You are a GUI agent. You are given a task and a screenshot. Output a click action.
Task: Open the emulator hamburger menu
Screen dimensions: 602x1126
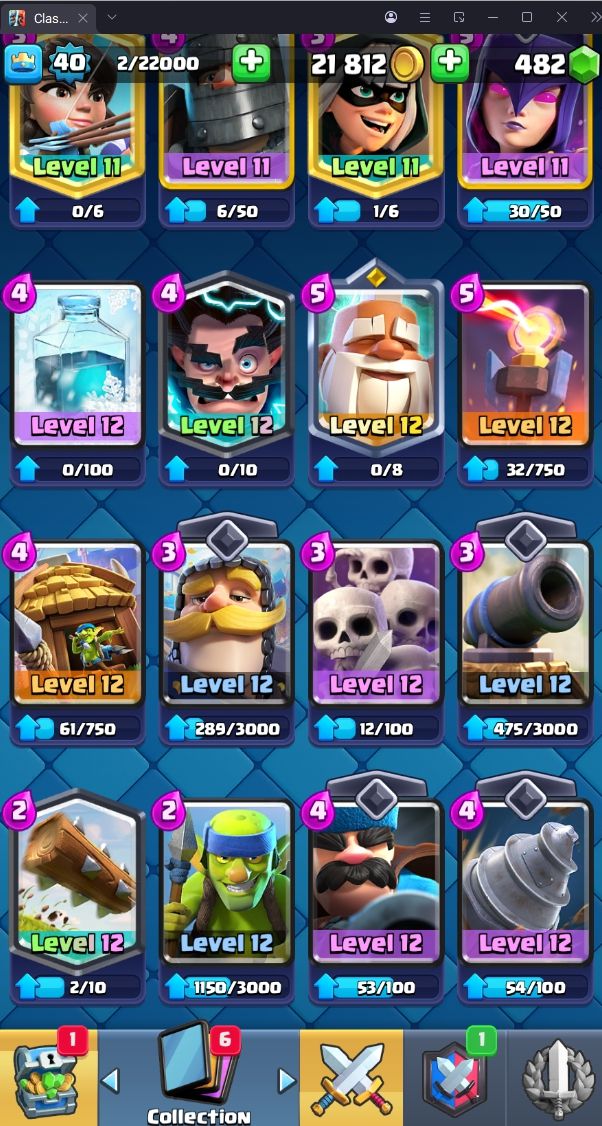tap(425, 17)
